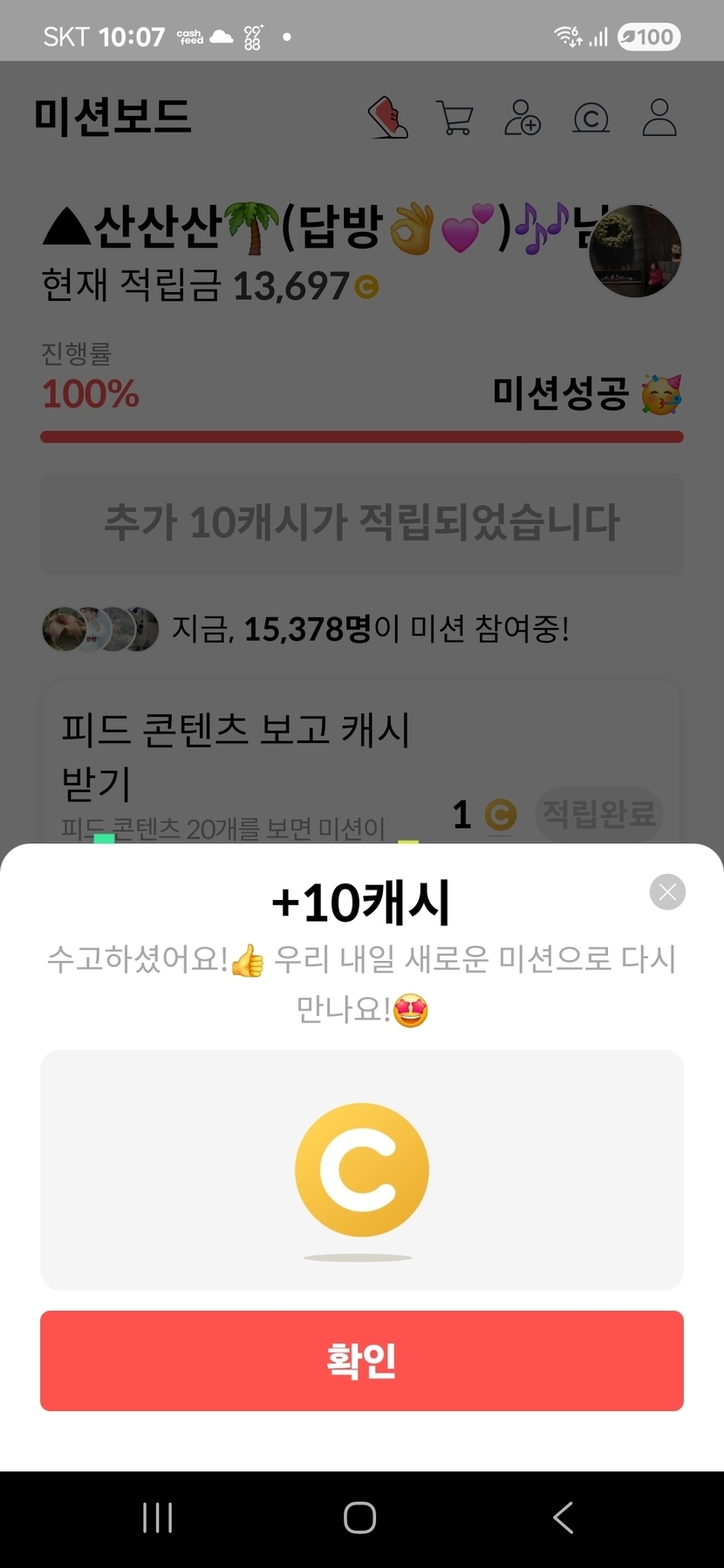Screen dimensions: 724x1568
Task: Go to home via system home button
Action: [x=360, y=1517]
